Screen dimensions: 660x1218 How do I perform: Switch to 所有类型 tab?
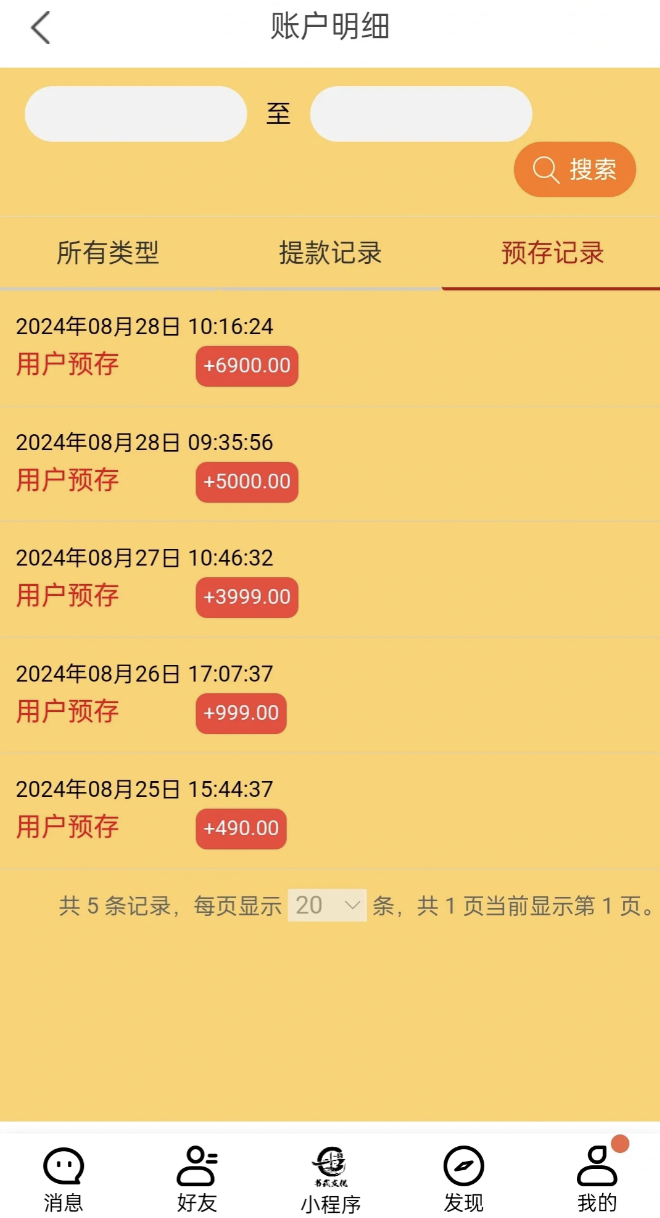(108, 253)
